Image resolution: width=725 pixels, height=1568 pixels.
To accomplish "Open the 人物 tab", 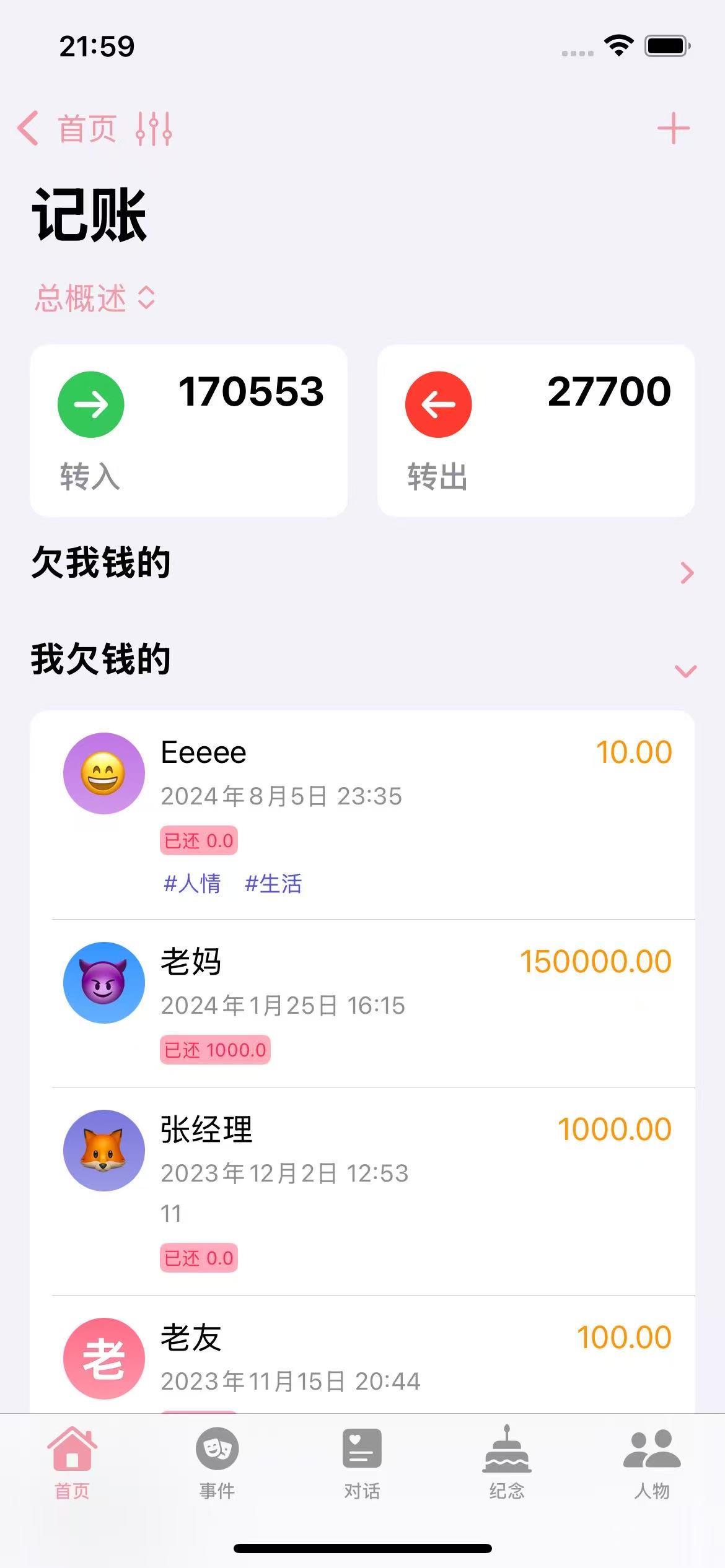I will point(652,1463).
